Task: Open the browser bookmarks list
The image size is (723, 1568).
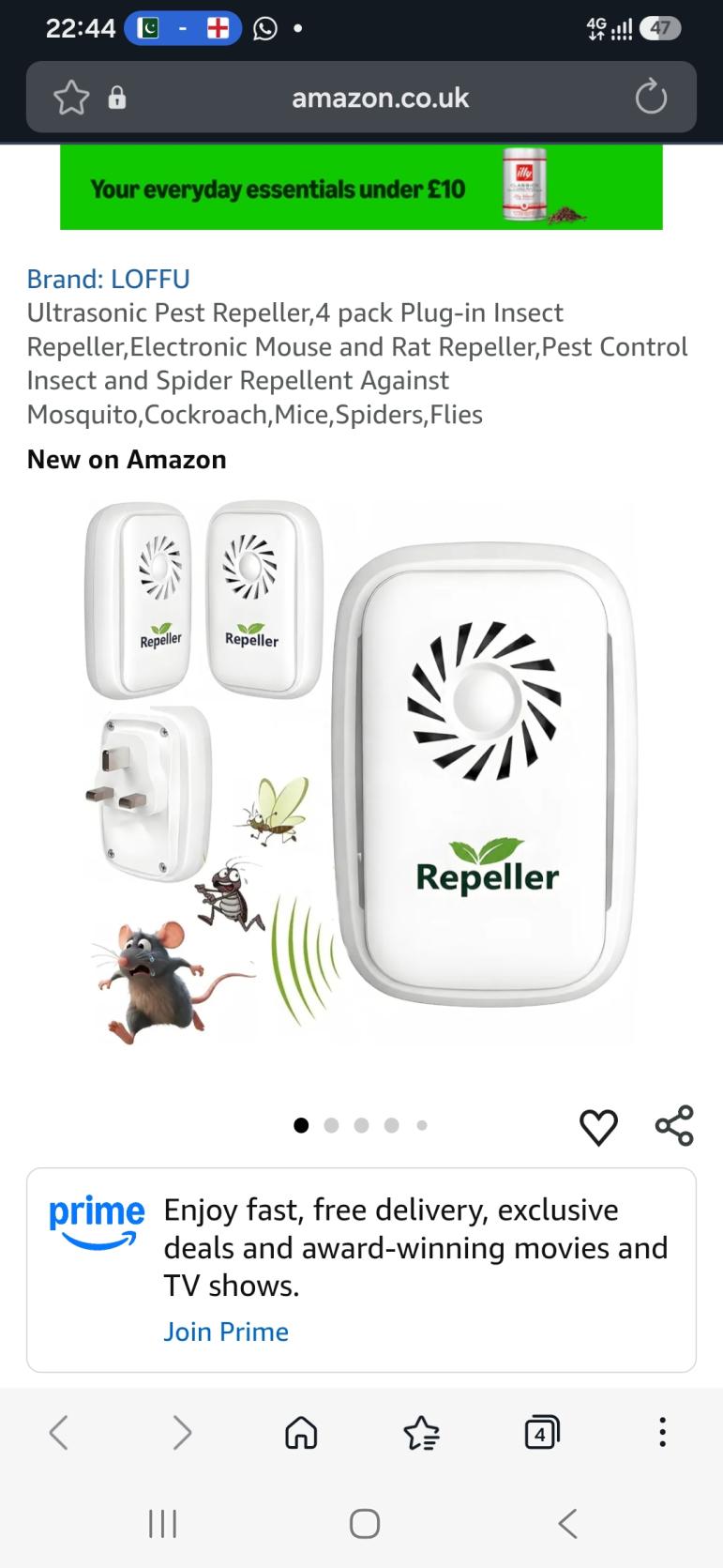Action: pyautogui.click(x=421, y=1433)
